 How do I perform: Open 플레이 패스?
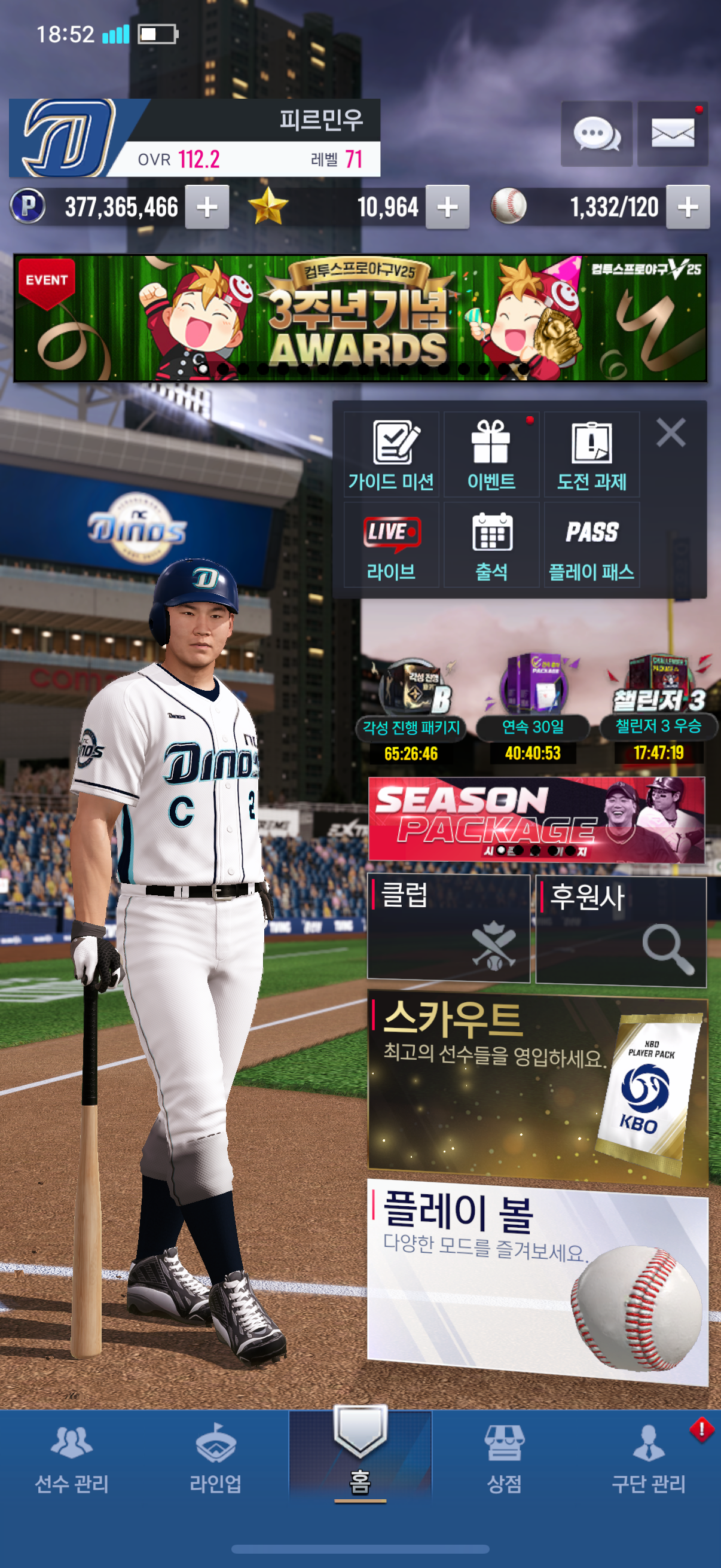coord(591,545)
